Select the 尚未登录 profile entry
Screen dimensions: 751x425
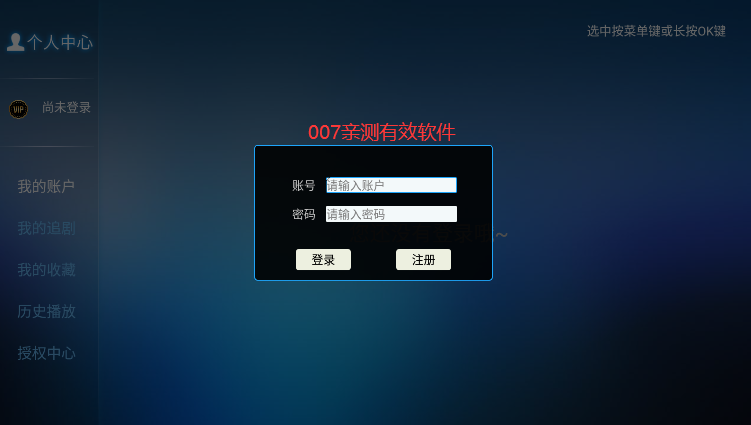[x=65, y=108]
